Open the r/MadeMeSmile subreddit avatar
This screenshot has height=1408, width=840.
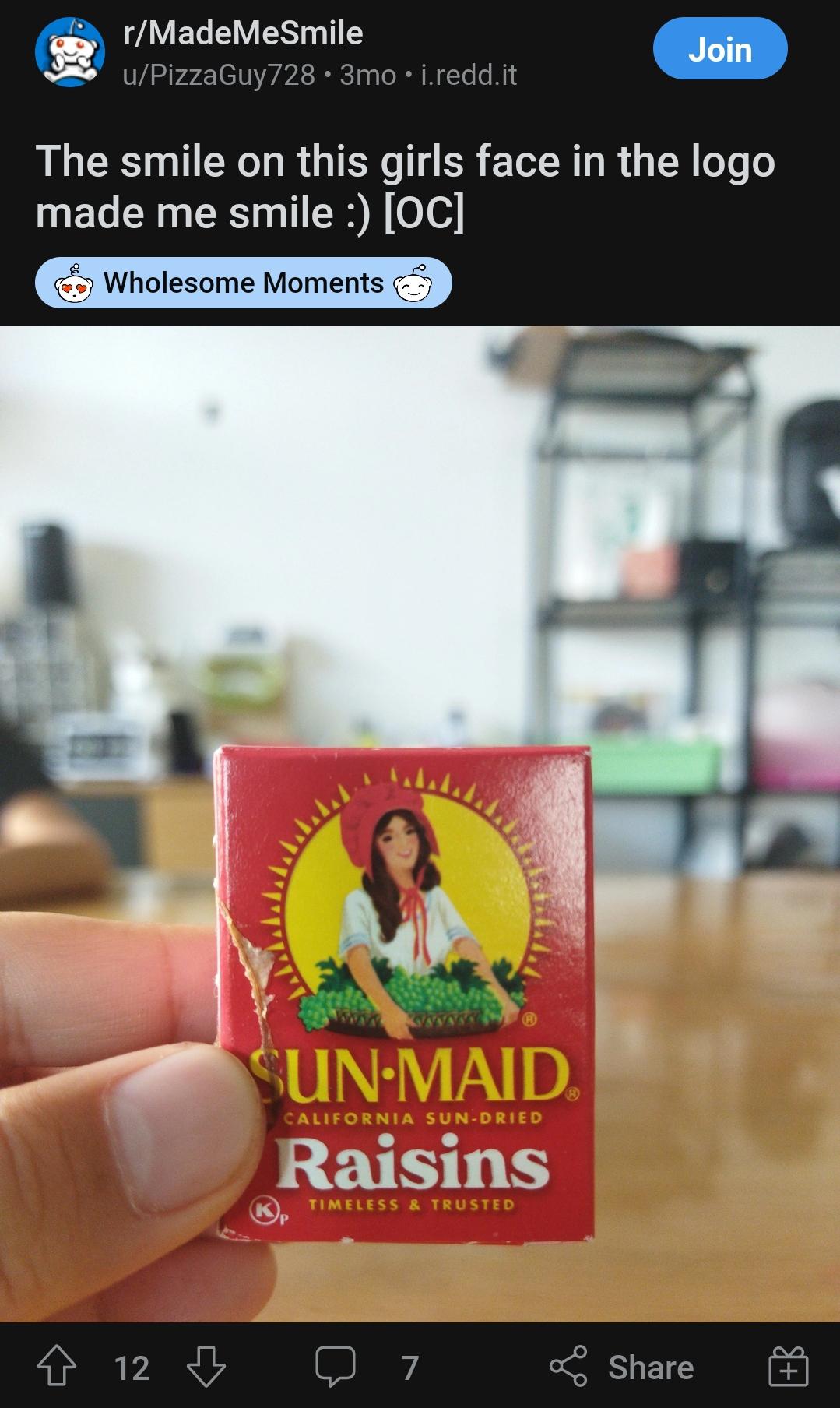[x=70, y=53]
